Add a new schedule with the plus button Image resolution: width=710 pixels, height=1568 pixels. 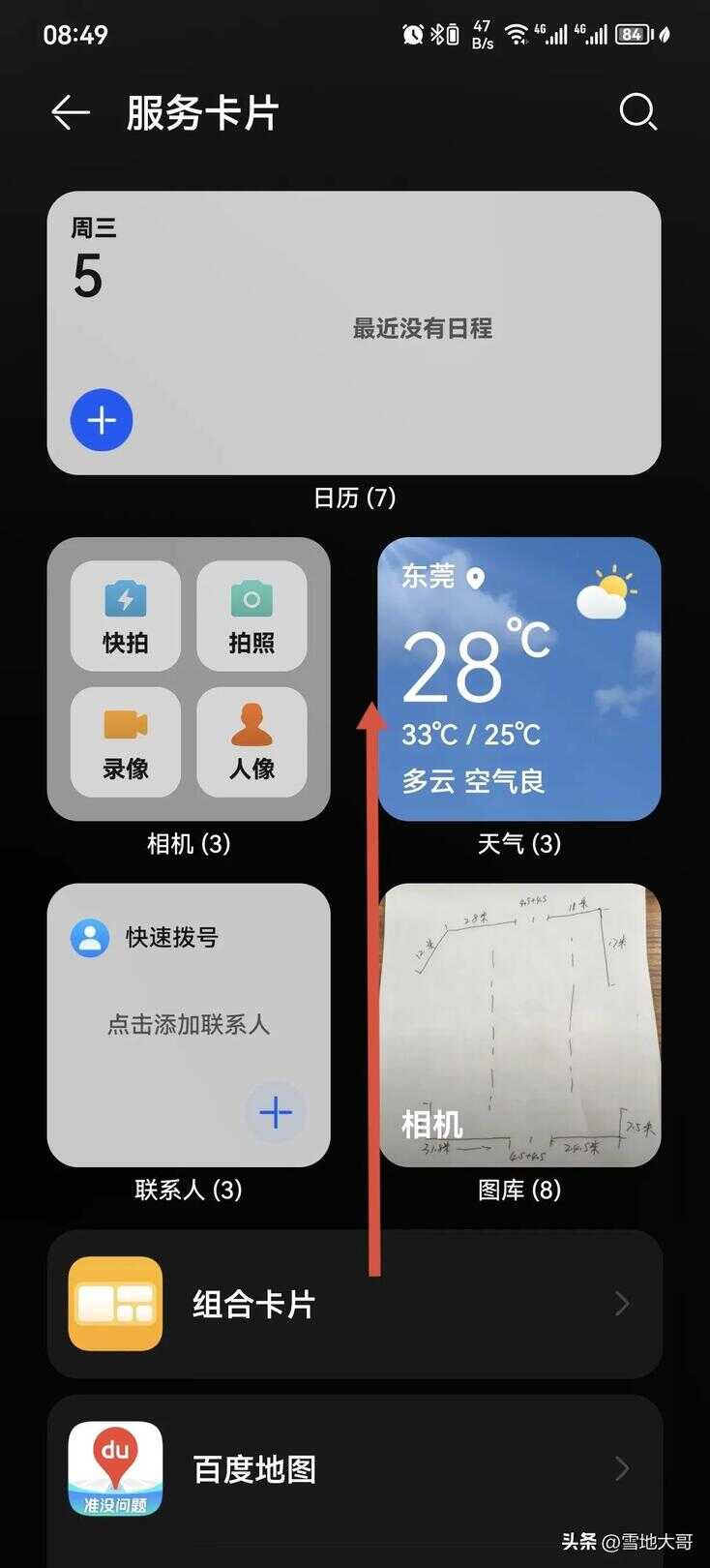point(102,420)
